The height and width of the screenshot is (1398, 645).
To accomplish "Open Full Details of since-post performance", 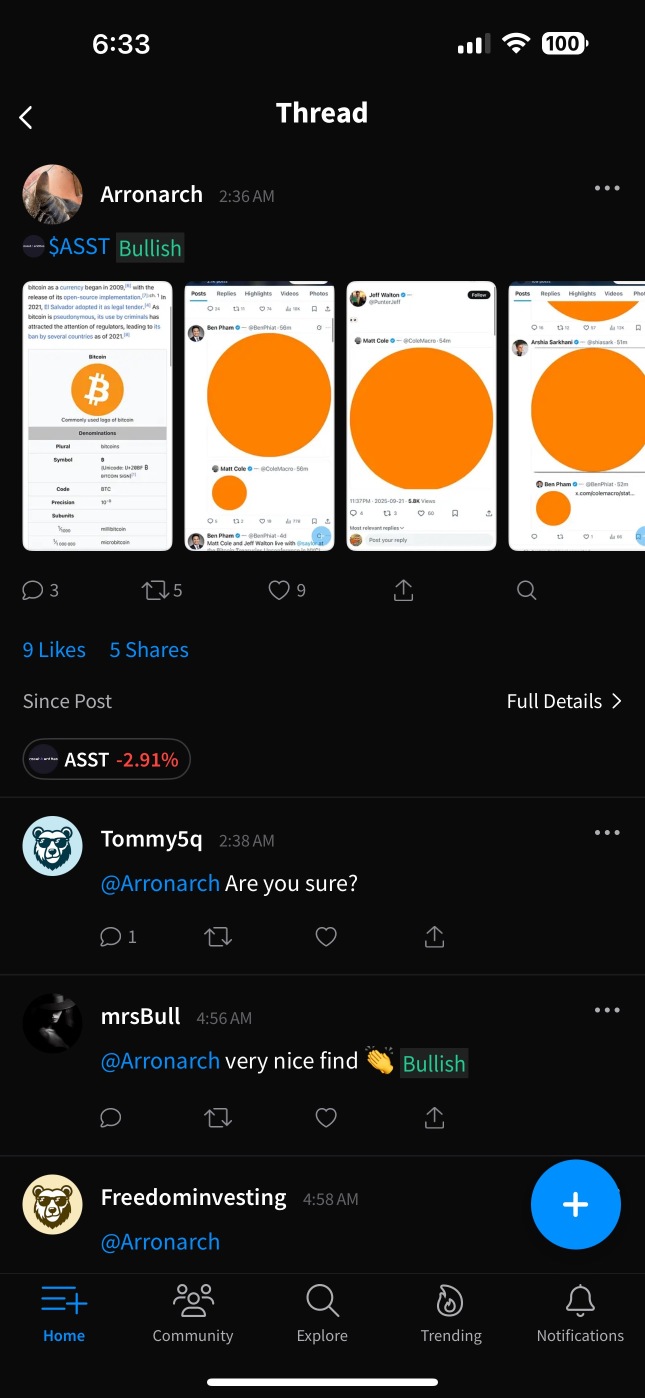I will coord(564,701).
